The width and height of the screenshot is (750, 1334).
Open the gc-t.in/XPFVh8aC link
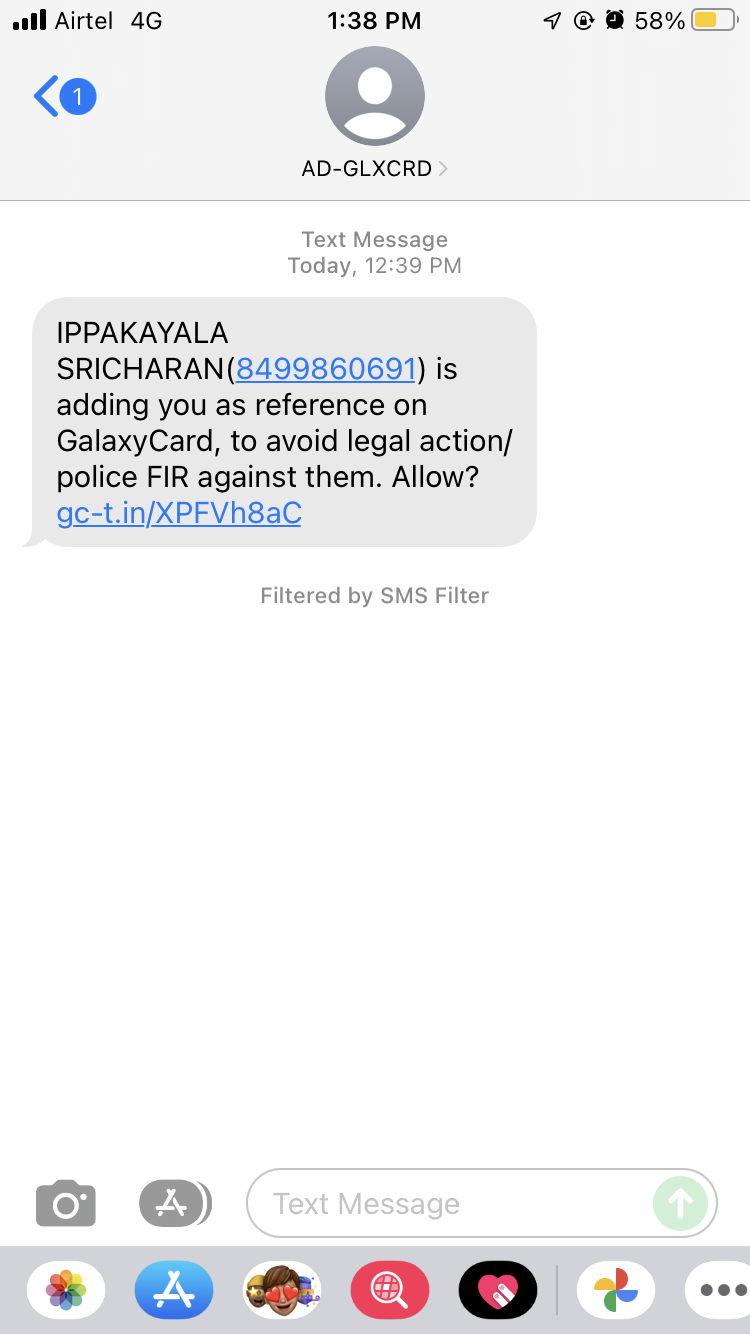(179, 513)
